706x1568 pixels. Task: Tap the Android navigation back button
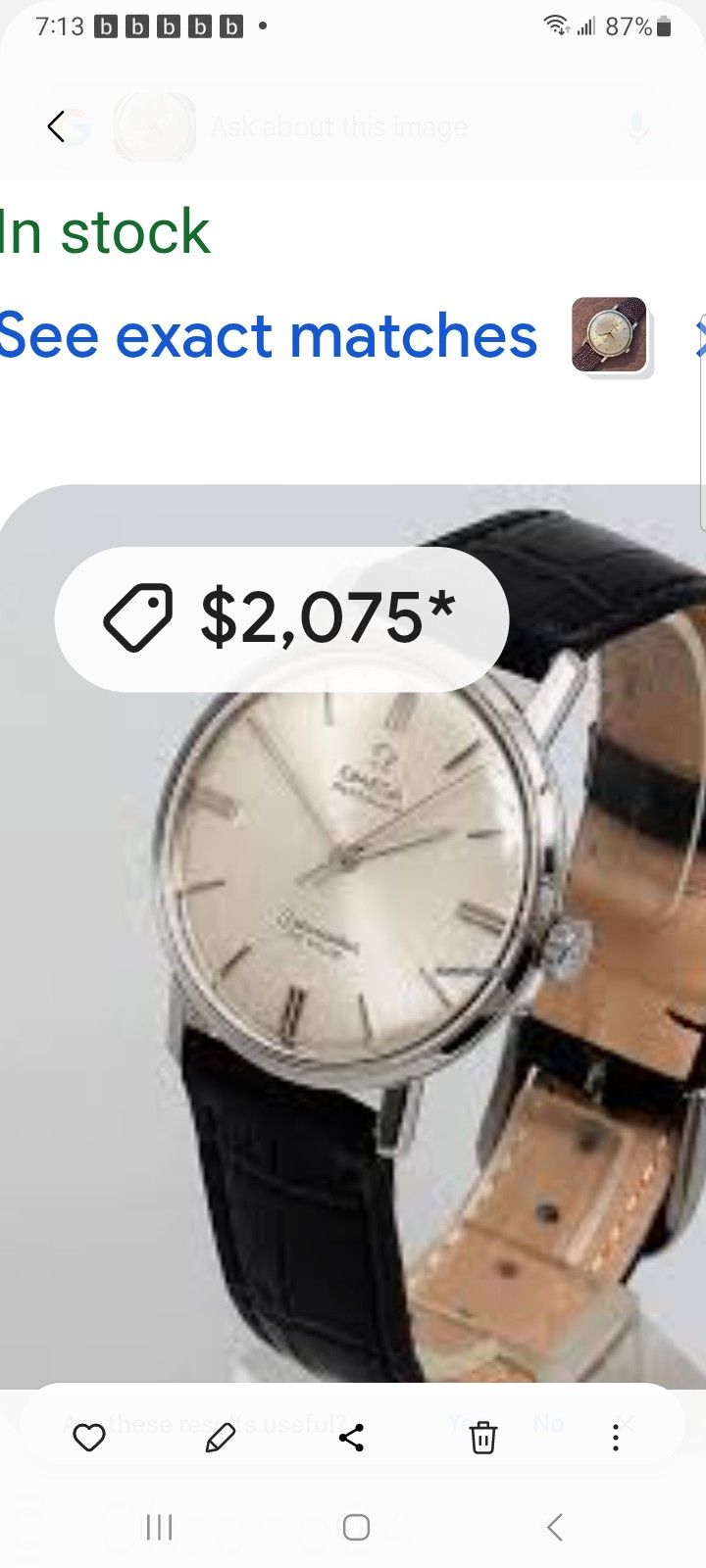coord(552,1527)
